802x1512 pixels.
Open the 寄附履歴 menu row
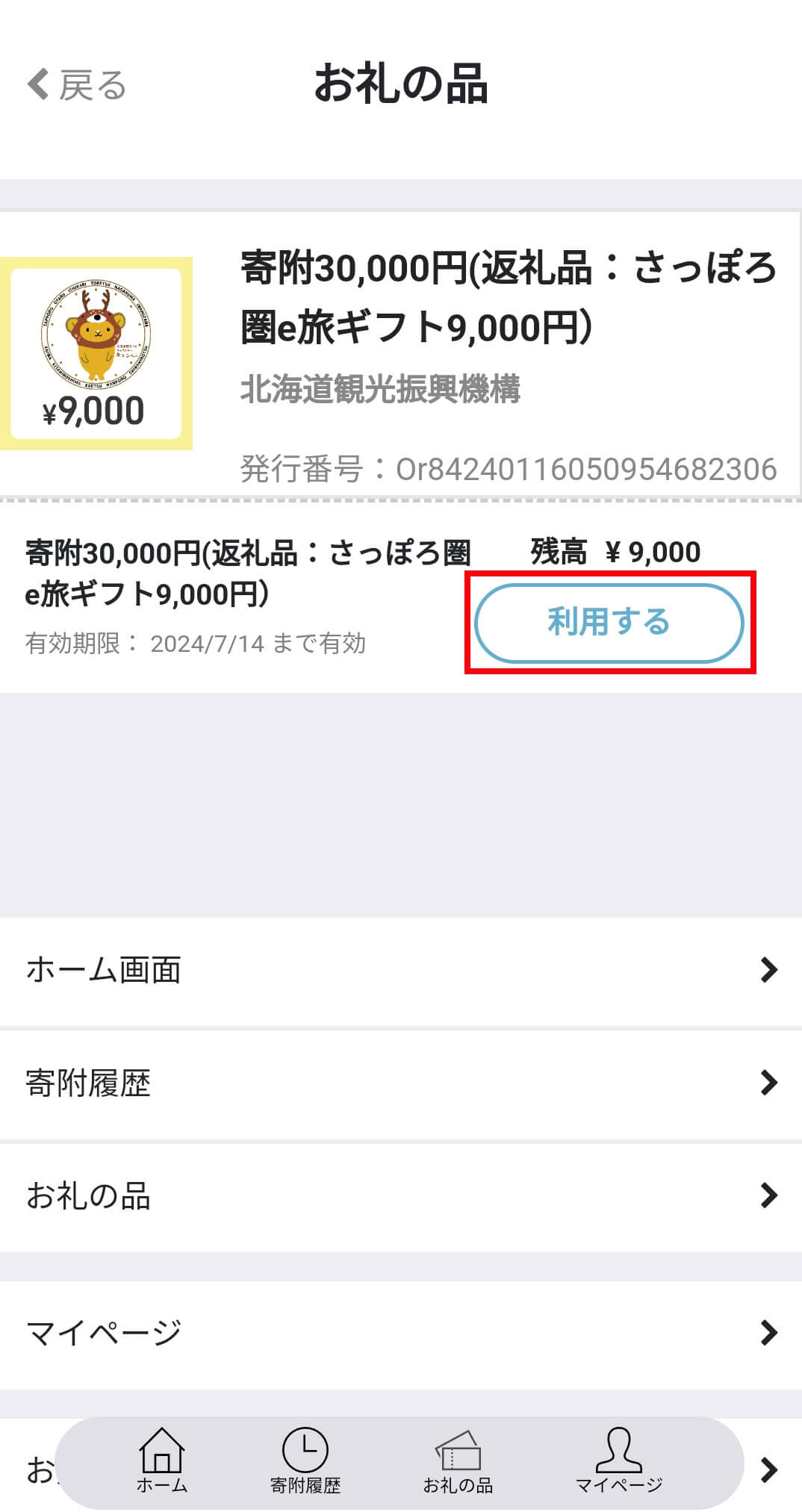[x=401, y=1083]
